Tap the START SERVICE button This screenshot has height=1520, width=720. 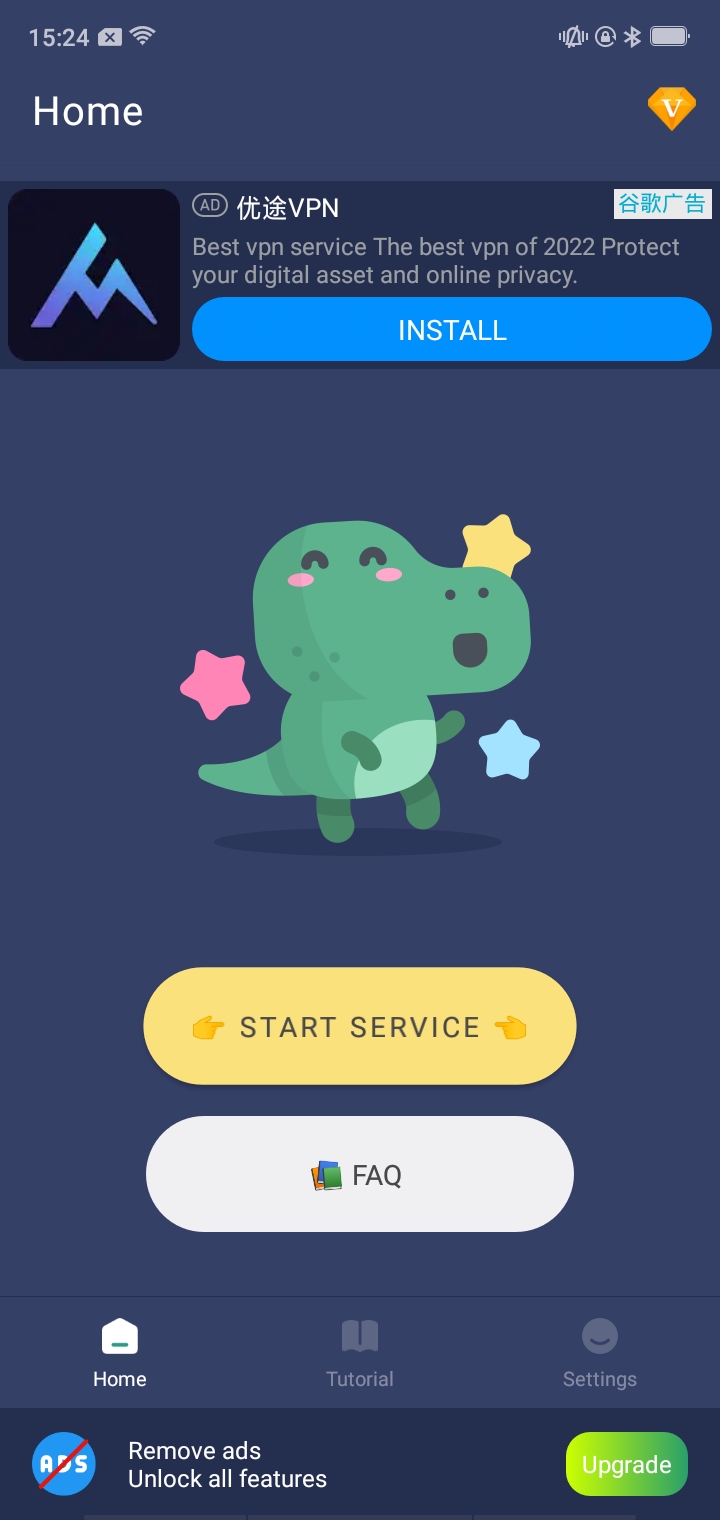tap(360, 1026)
